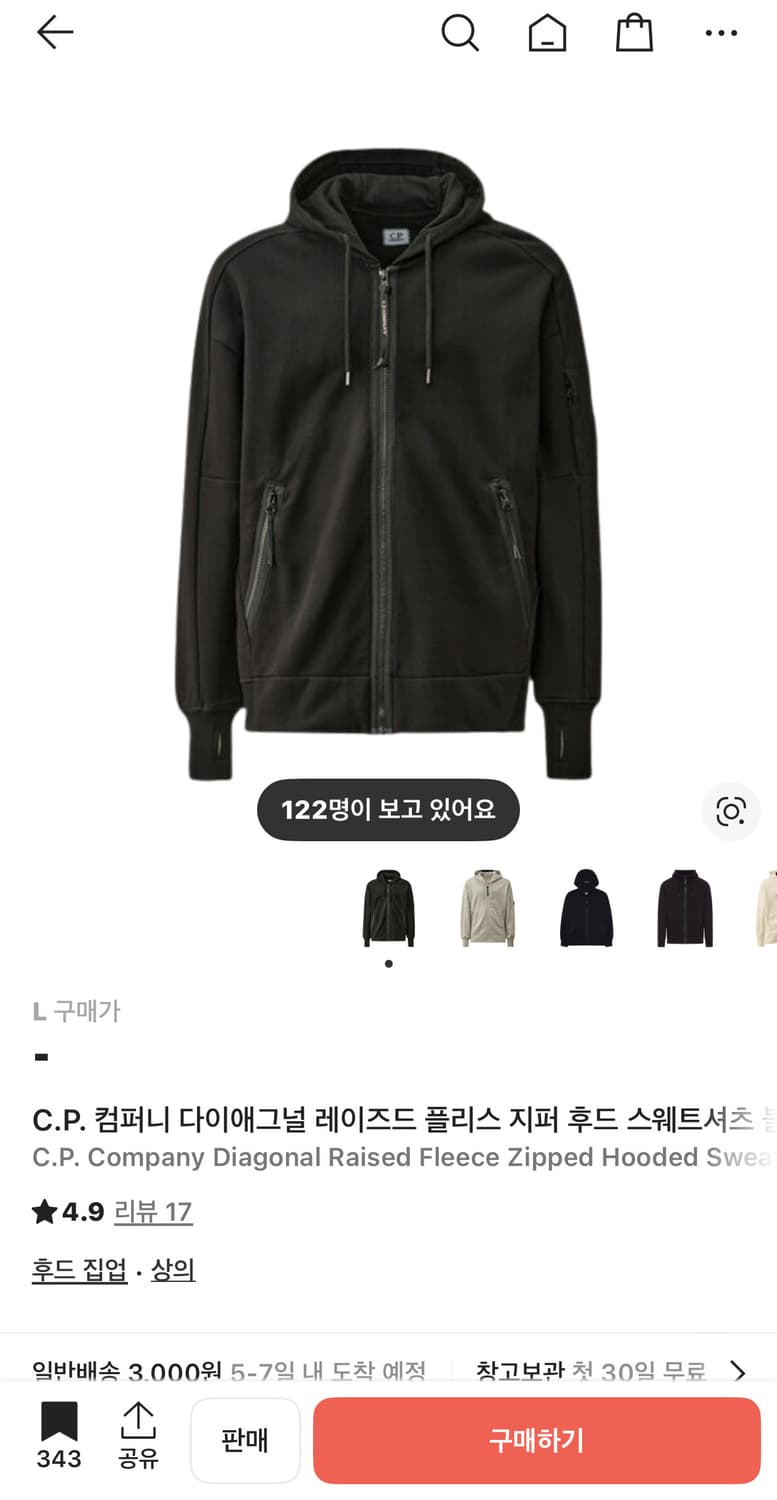Open visual image search on product photo

[x=731, y=812]
